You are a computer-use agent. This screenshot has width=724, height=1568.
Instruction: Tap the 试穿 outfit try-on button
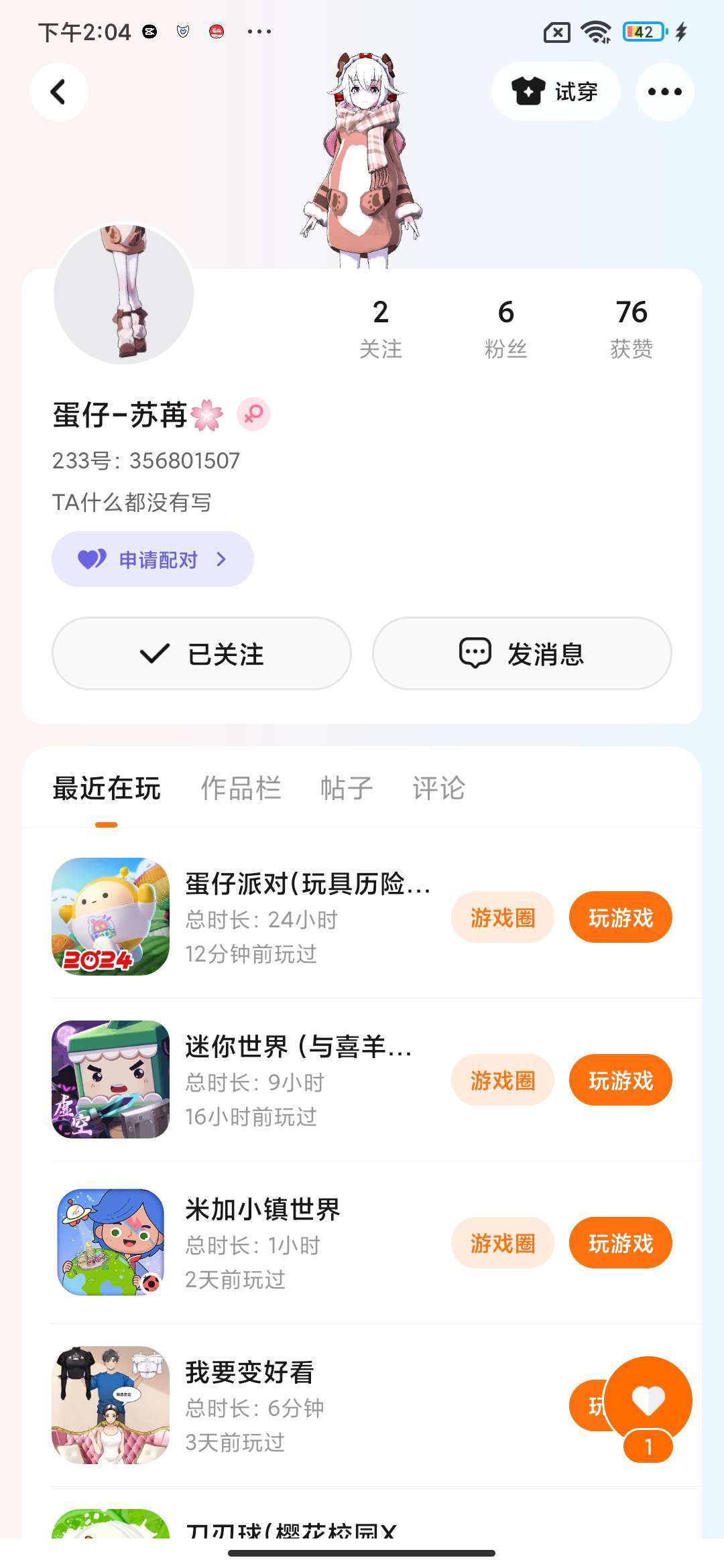tap(555, 92)
